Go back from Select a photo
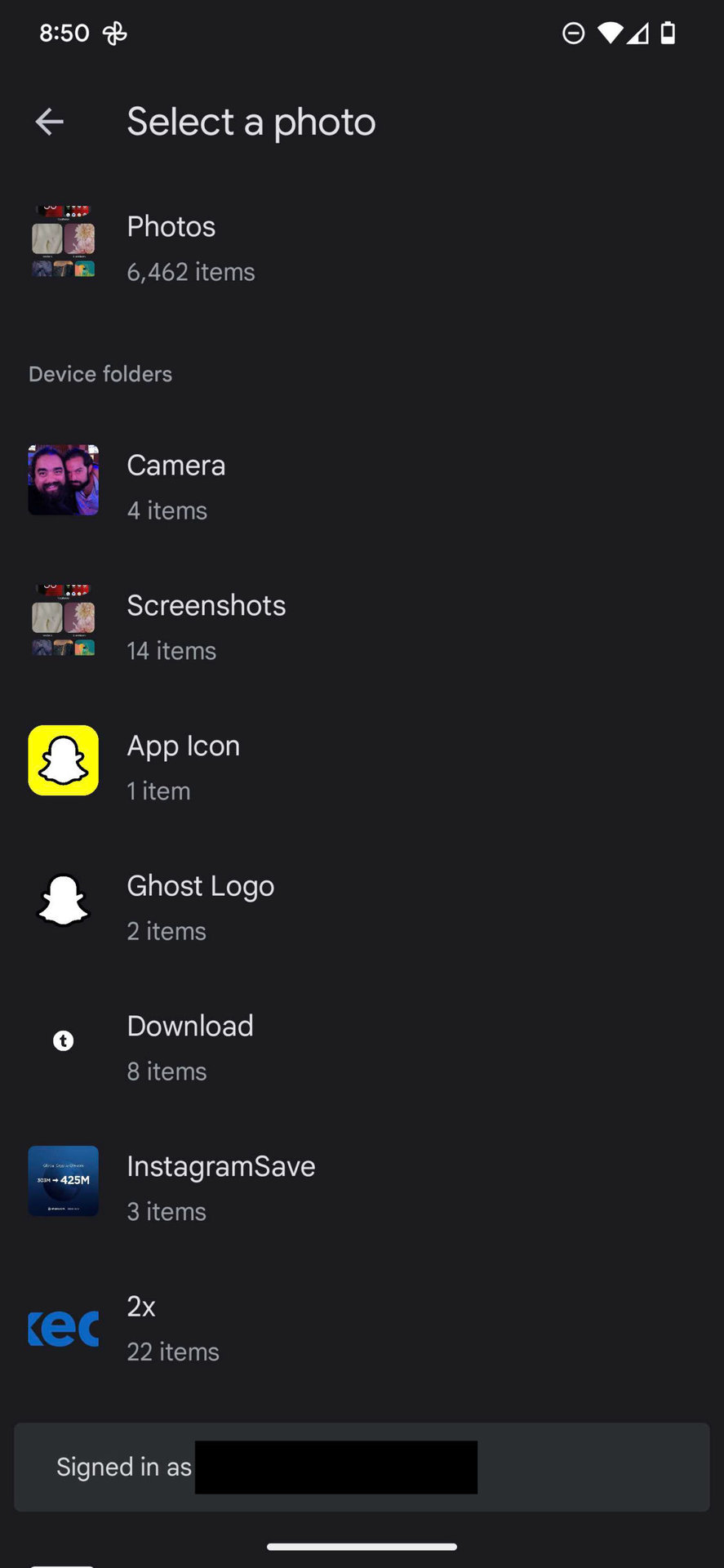Screen dimensions: 724x1568 click(x=50, y=122)
